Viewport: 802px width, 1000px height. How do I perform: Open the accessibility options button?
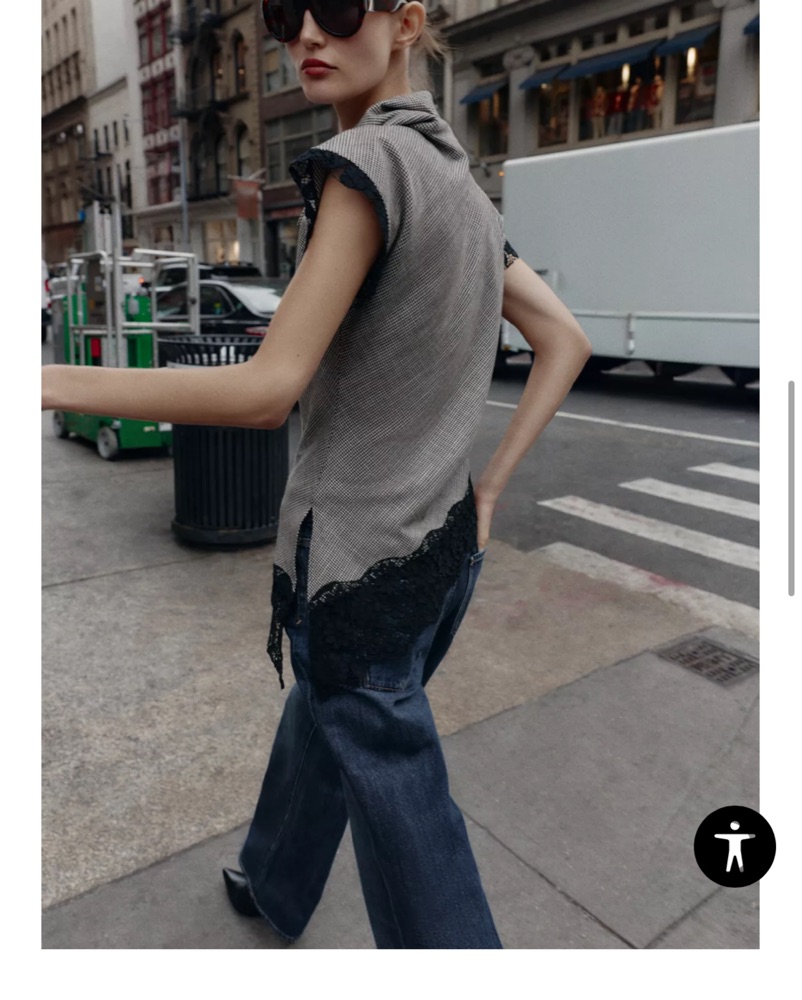735,846
